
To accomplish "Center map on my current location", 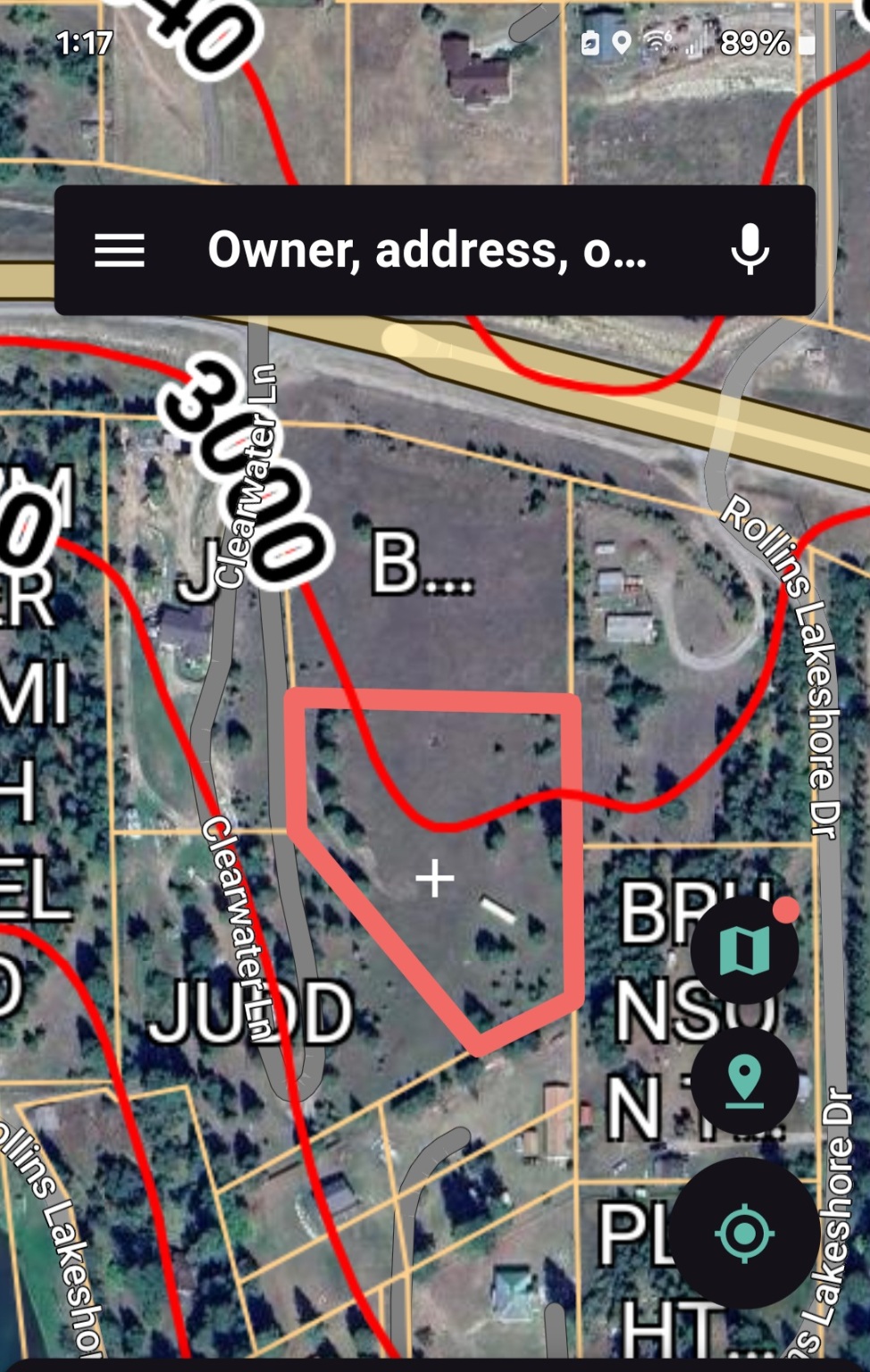I will coord(745,1234).
